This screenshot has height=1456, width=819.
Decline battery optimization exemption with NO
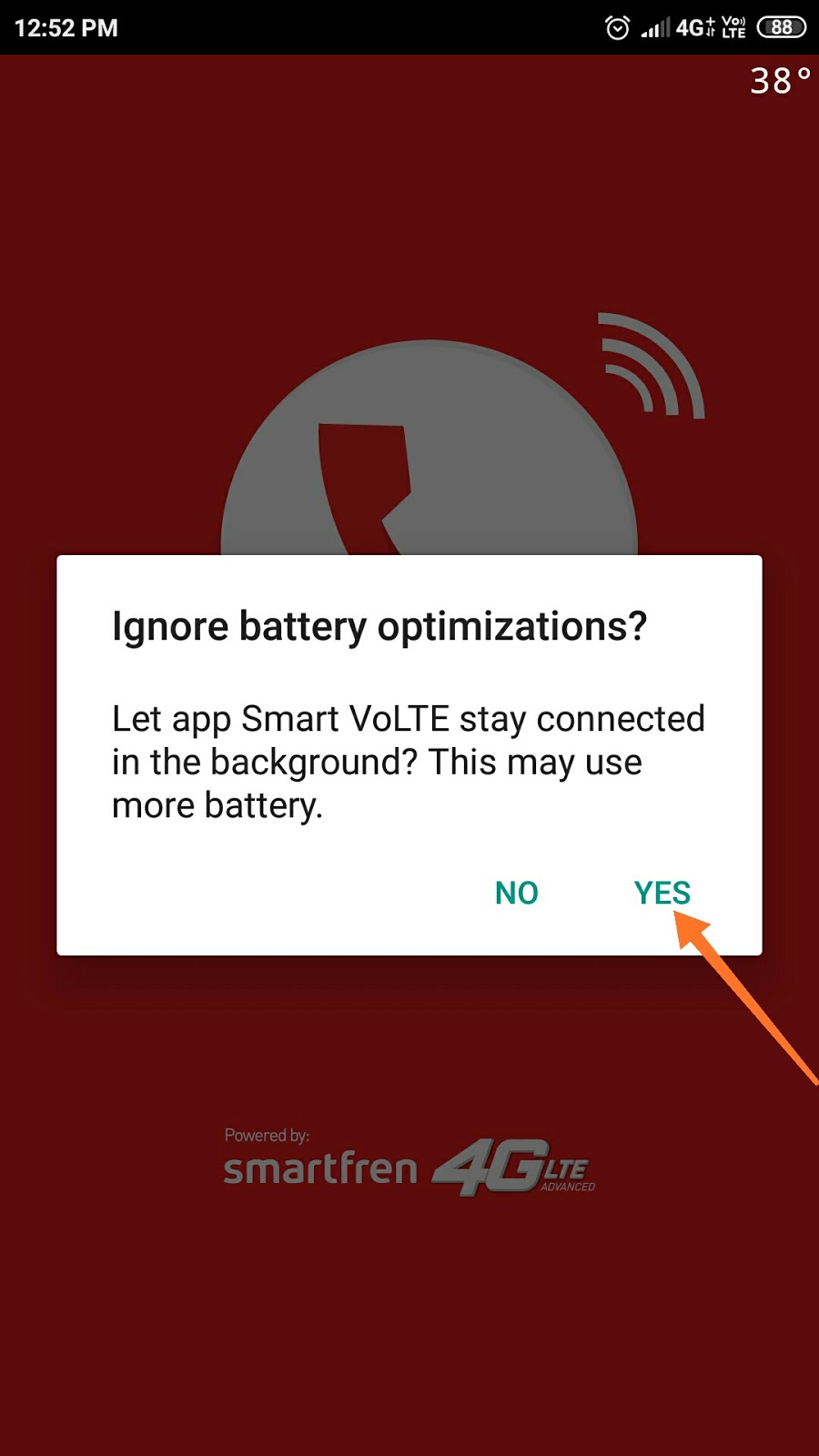tap(516, 893)
